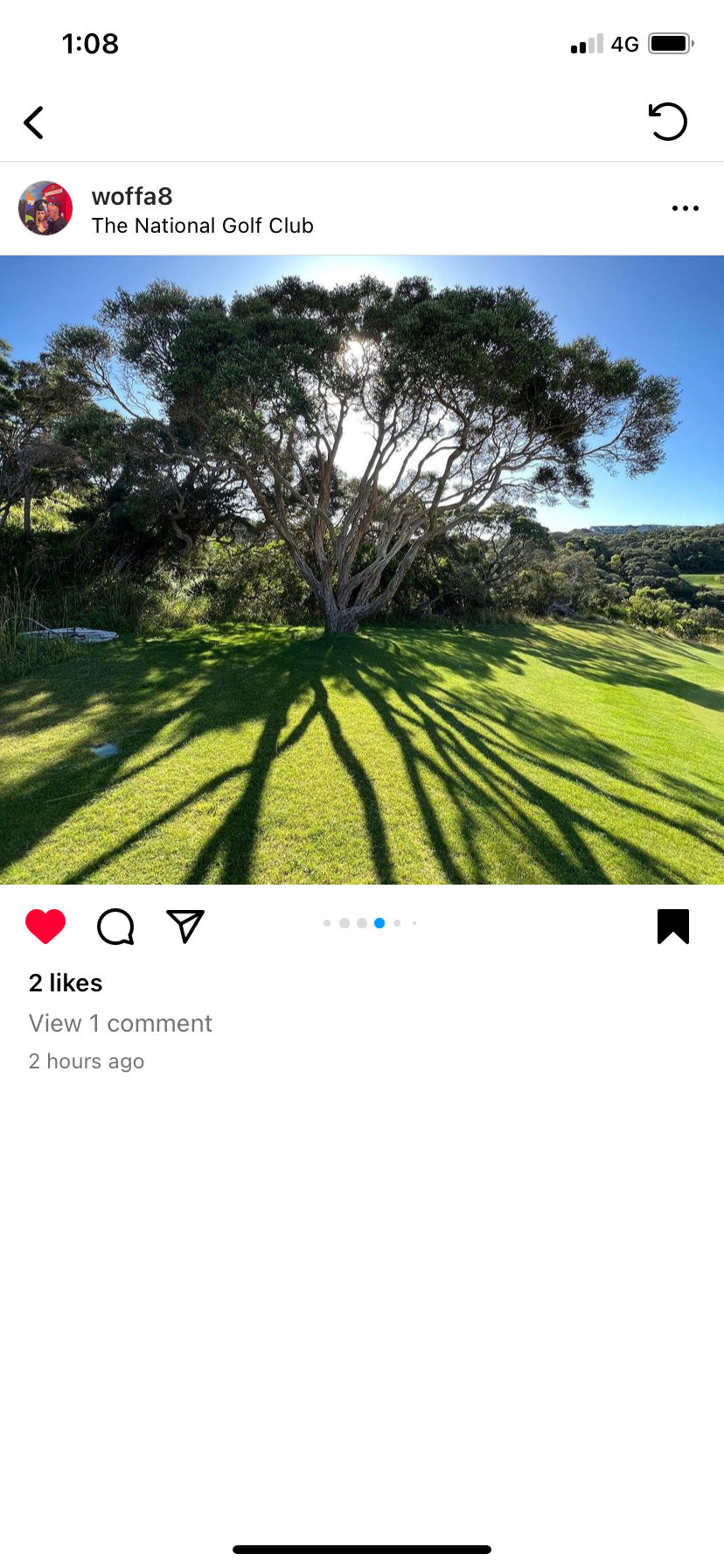Open the post's three-dot options menu
Viewport: 724px width, 1568px height.
tap(685, 208)
